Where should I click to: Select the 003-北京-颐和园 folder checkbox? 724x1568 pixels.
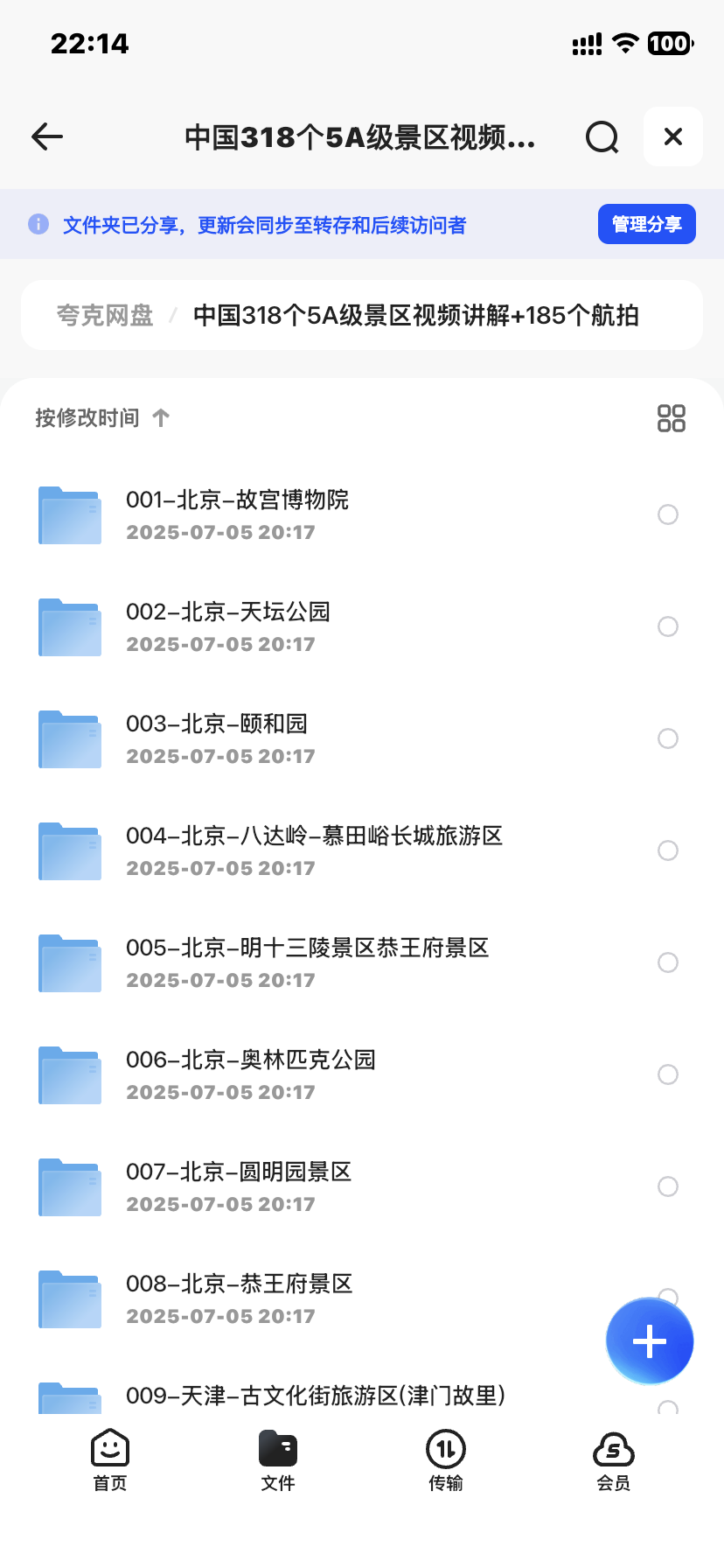tap(668, 738)
